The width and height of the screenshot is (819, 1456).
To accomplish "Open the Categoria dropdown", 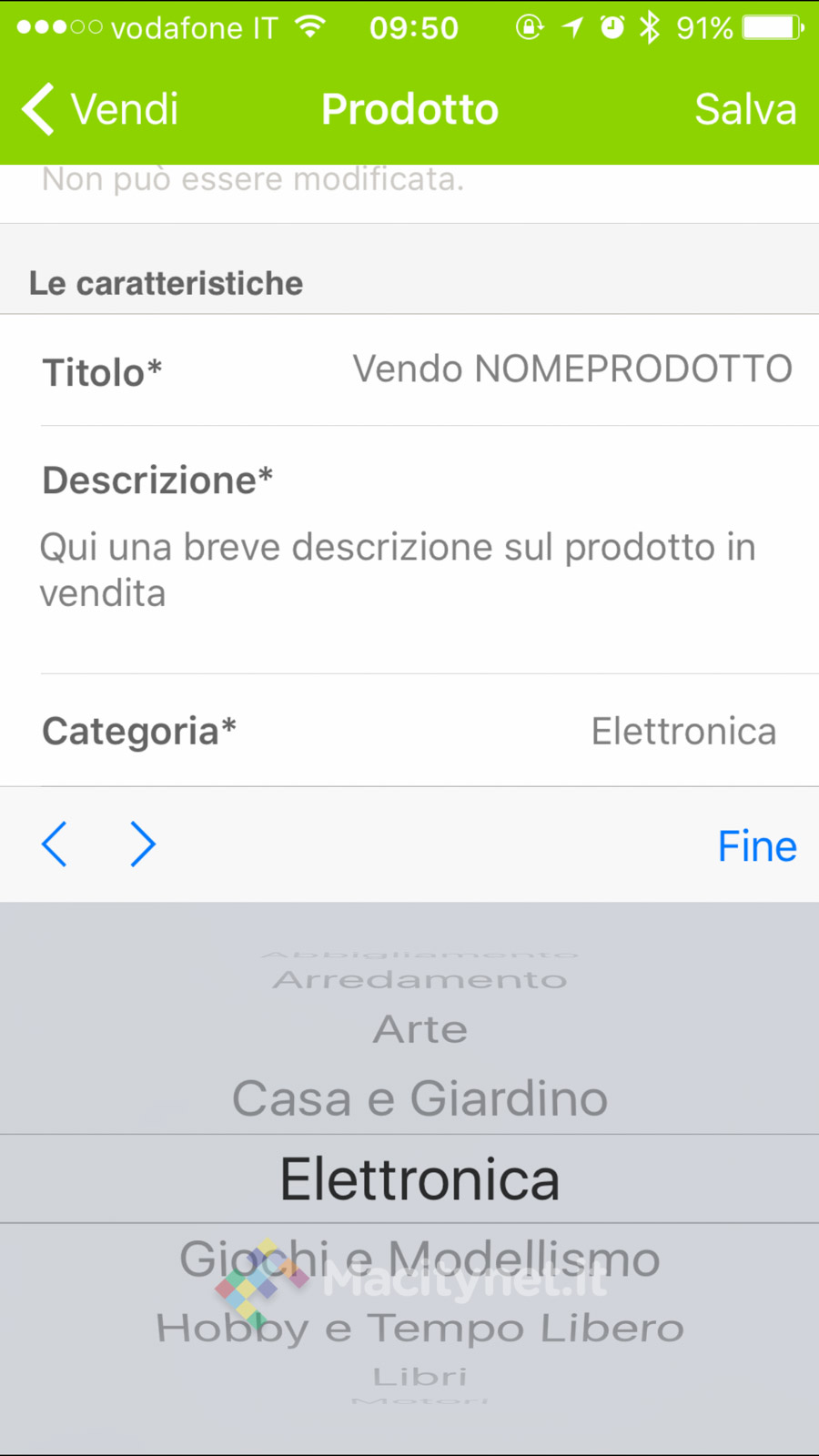I will (682, 732).
